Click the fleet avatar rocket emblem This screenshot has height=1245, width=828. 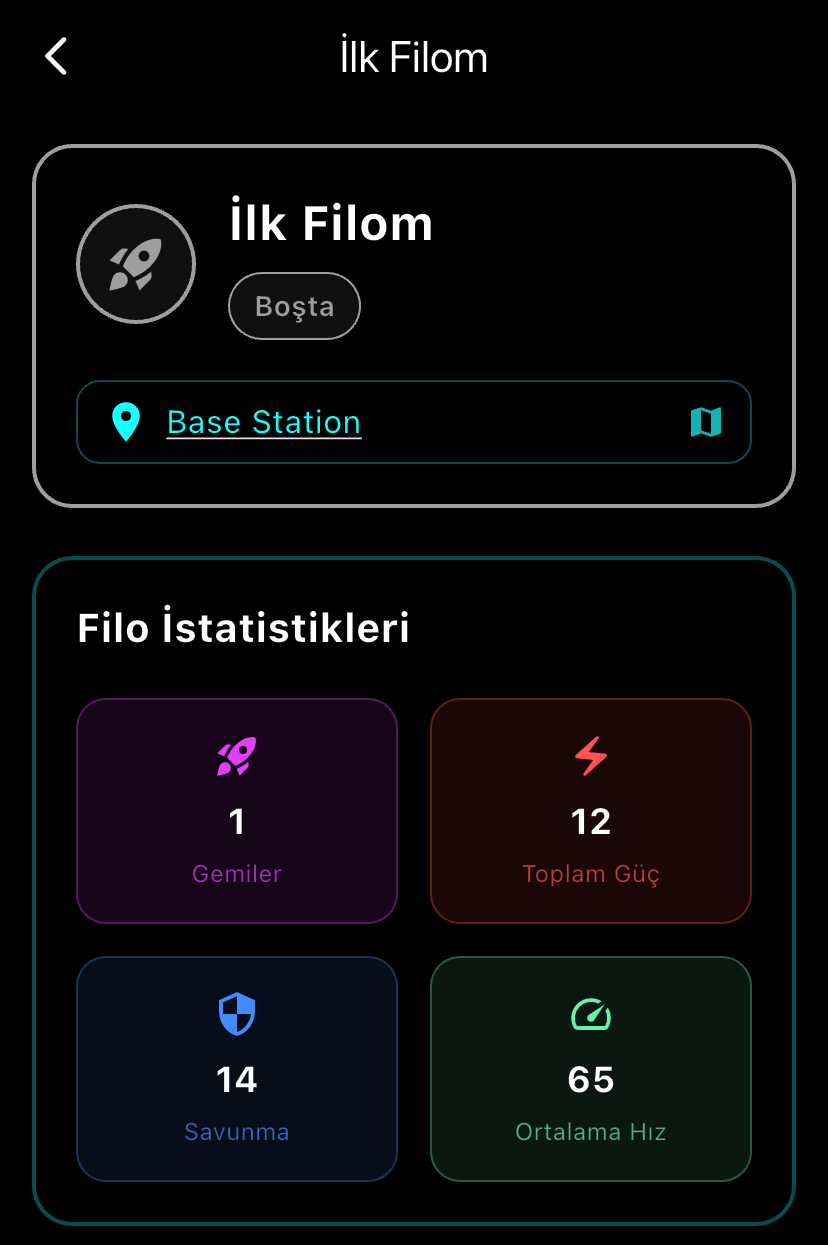pos(136,263)
